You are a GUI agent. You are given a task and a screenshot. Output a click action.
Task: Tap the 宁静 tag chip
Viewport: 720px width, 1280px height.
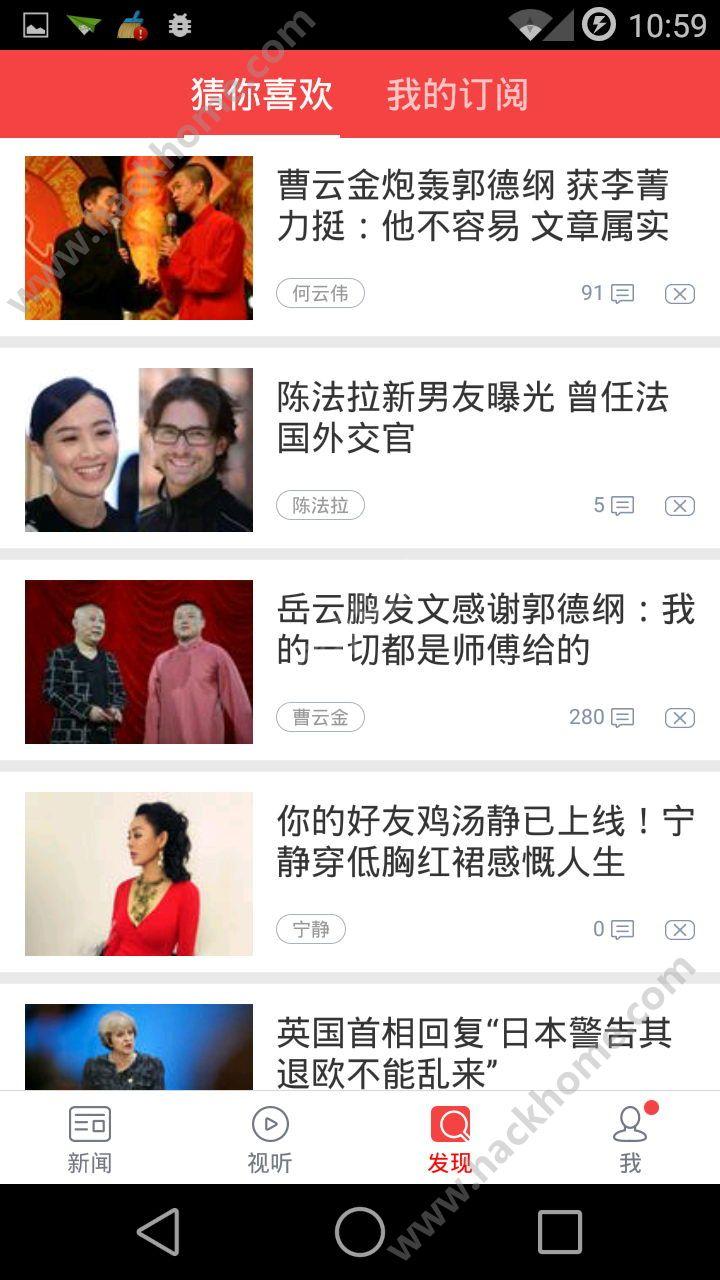point(311,929)
